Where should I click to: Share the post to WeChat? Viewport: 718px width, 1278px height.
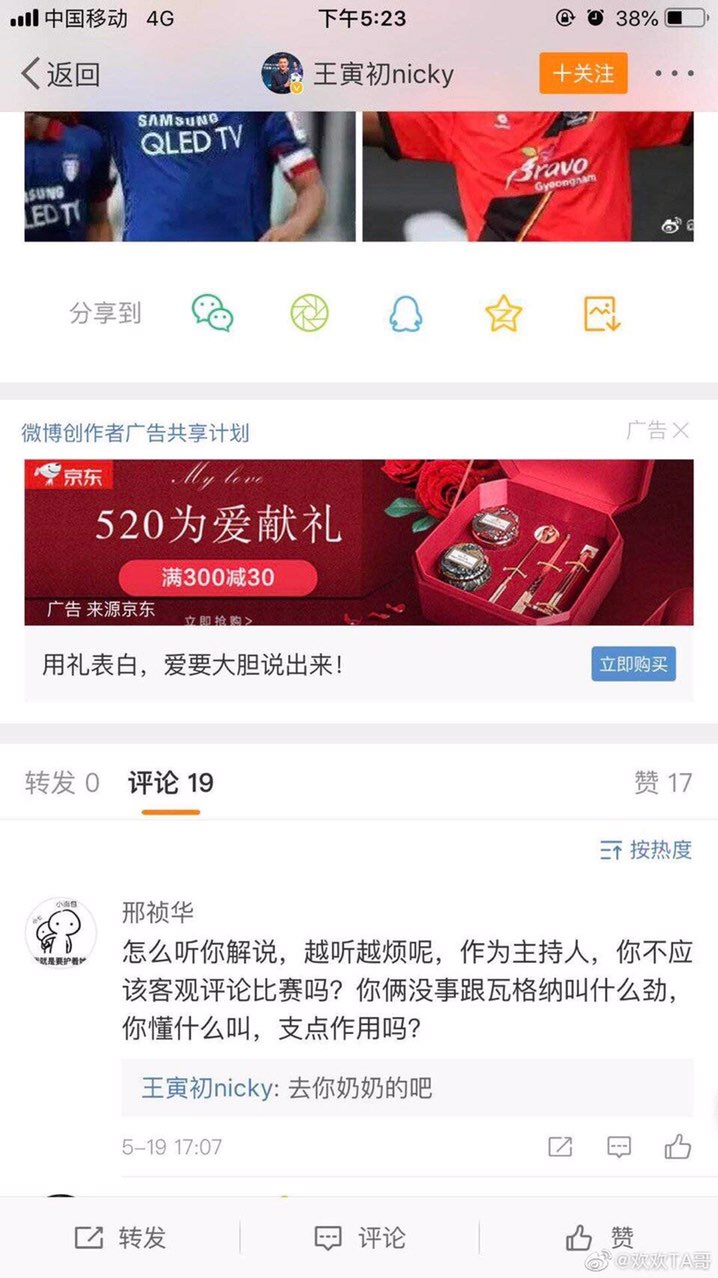212,313
